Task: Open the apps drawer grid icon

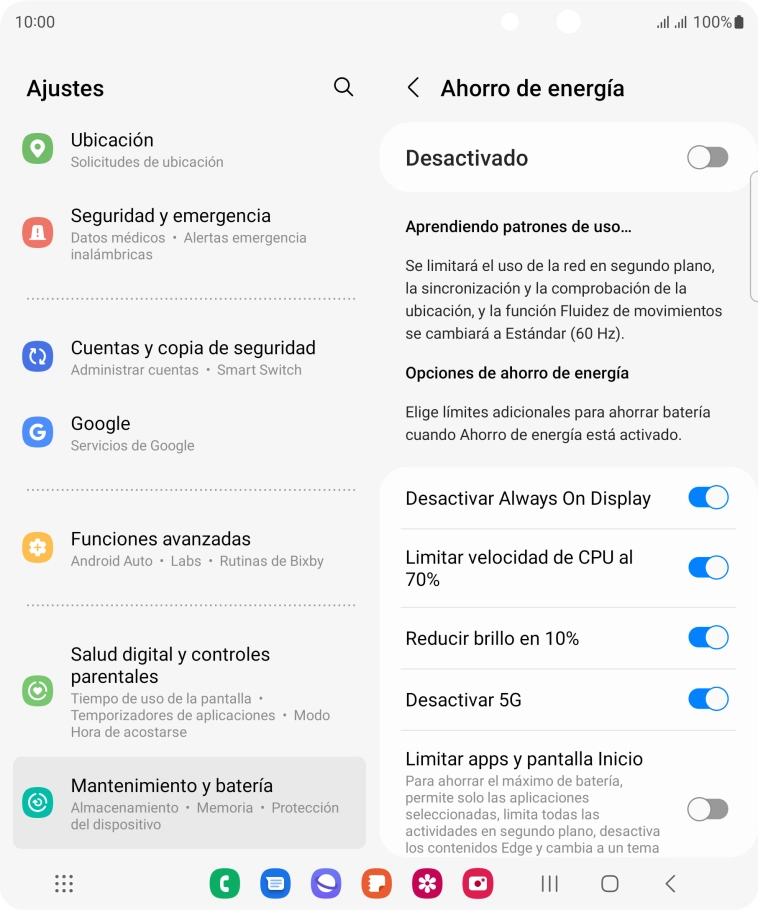Action: point(64,883)
